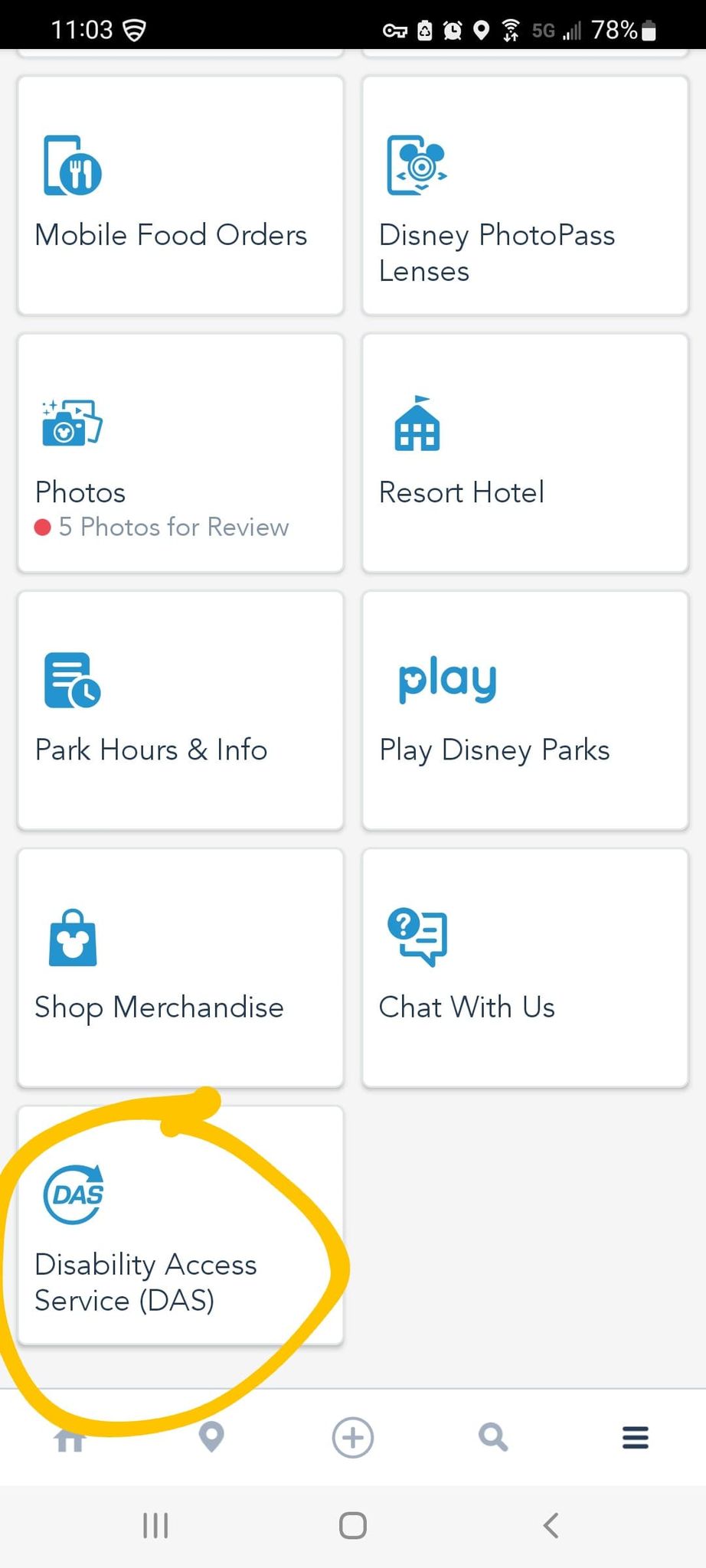Viewport: 706px width, 1568px height.
Task: Start Chat With Us
Action: (x=525, y=968)
